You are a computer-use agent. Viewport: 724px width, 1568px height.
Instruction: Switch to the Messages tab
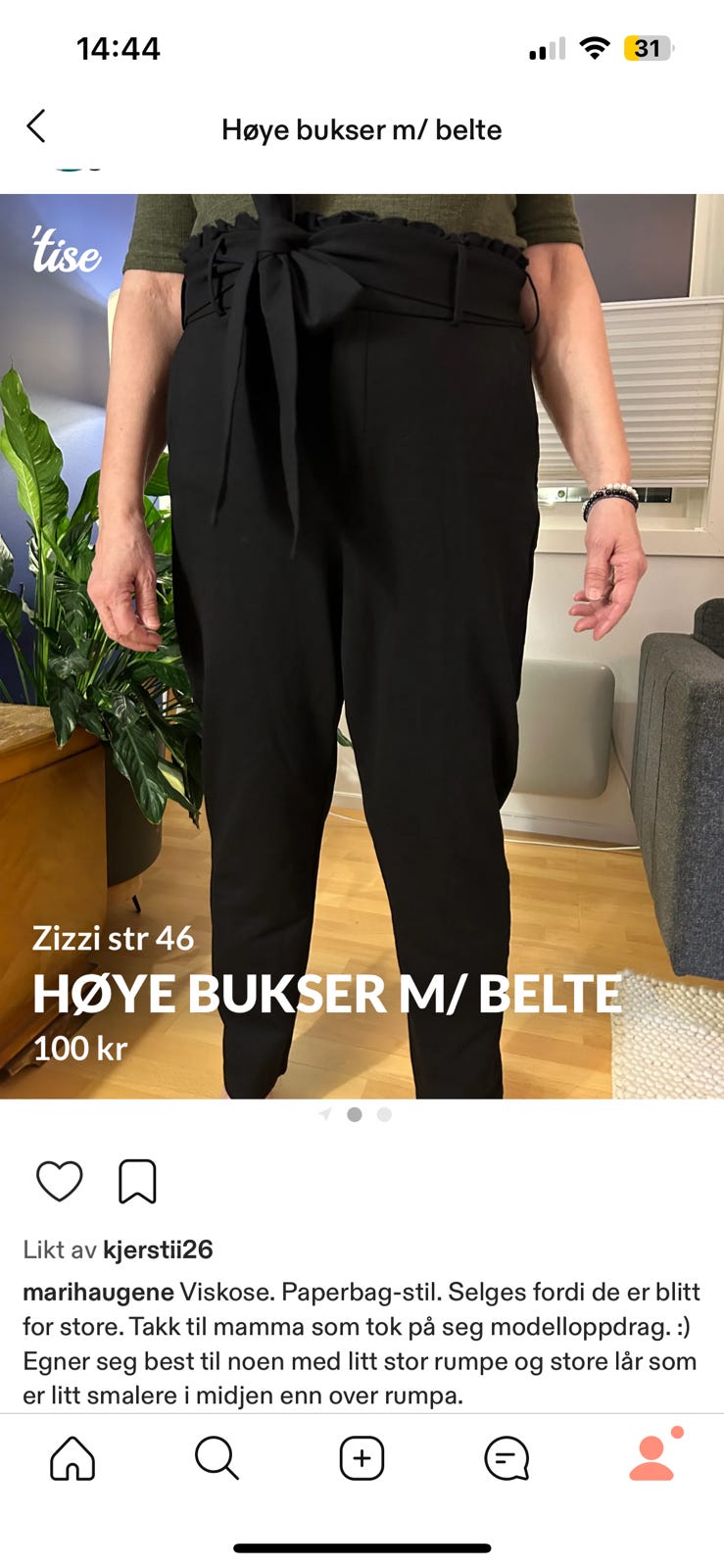(x=506, y=1458)
